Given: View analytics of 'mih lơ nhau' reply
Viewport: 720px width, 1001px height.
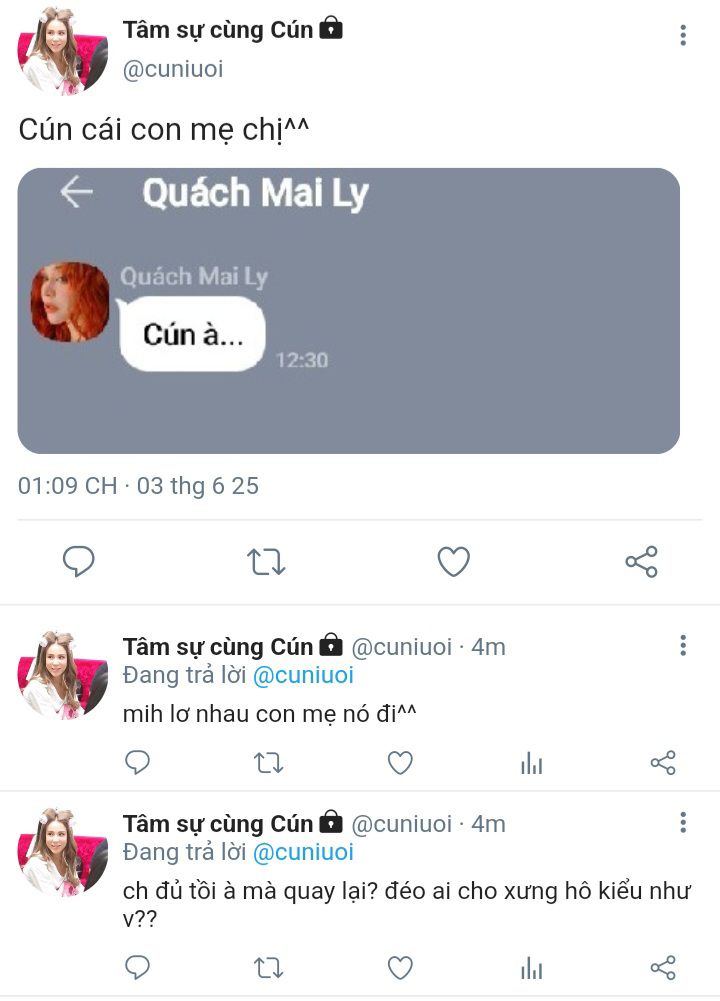Looking at the screenshot, I should coord(532,764).
